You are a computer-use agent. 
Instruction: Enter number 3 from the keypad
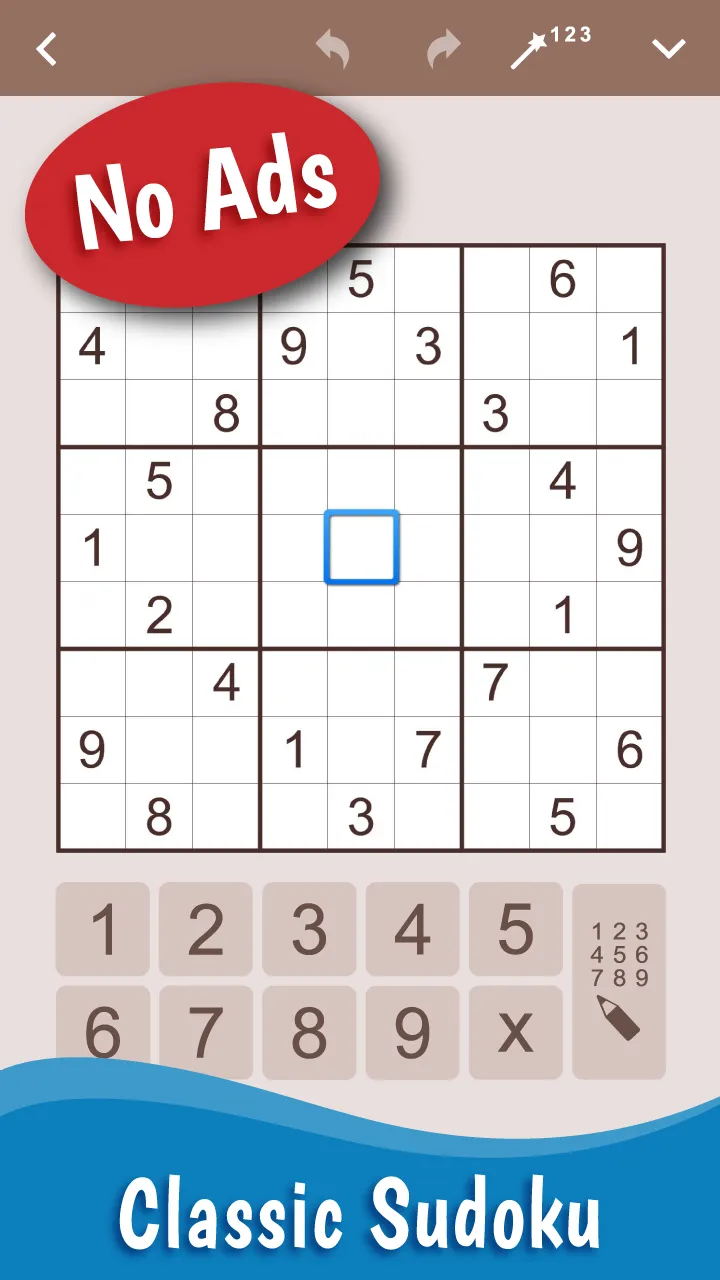pos(309,929)
